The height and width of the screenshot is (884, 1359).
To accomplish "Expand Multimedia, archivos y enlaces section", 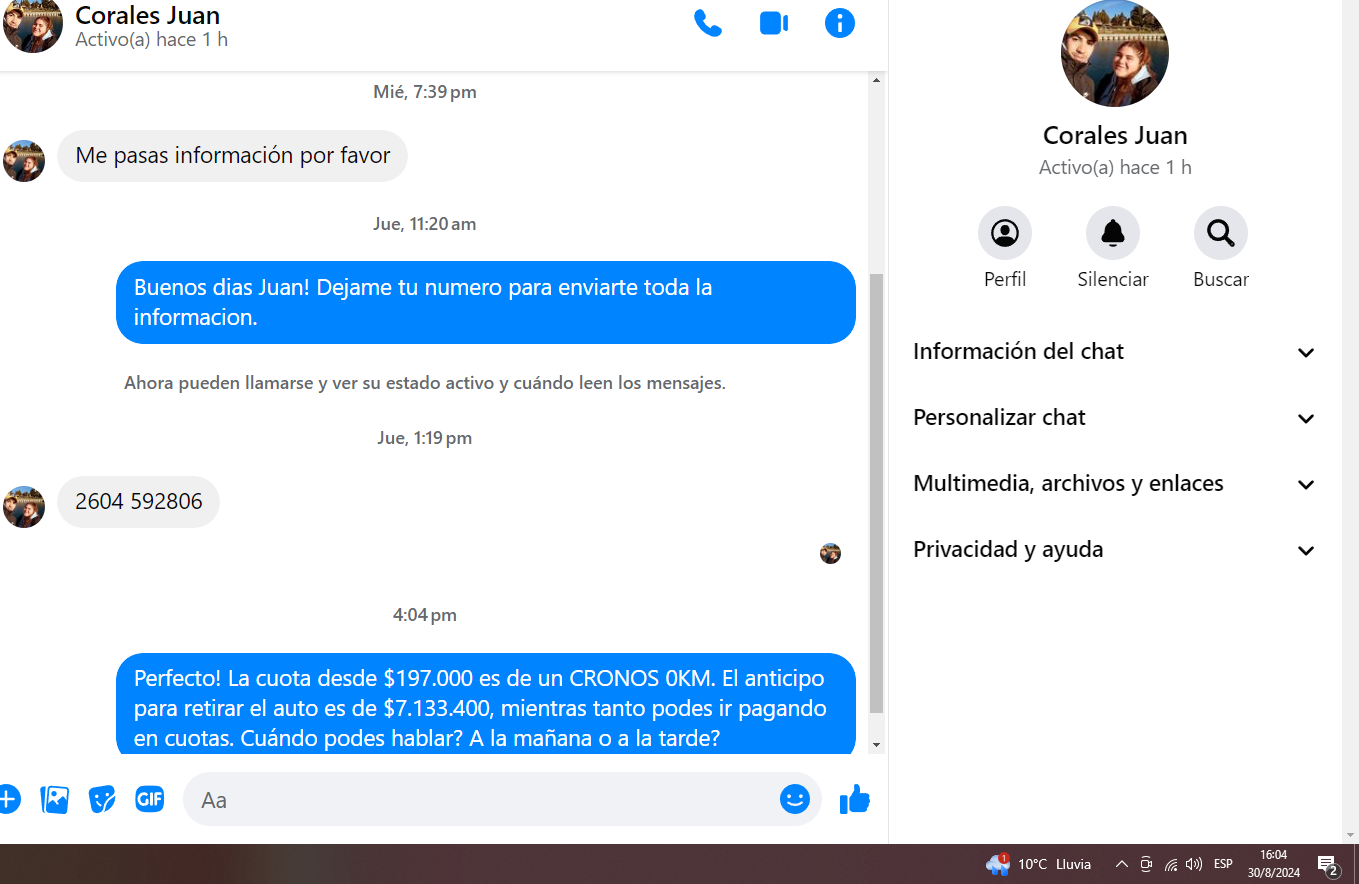I will click(x=1114, y=484).
